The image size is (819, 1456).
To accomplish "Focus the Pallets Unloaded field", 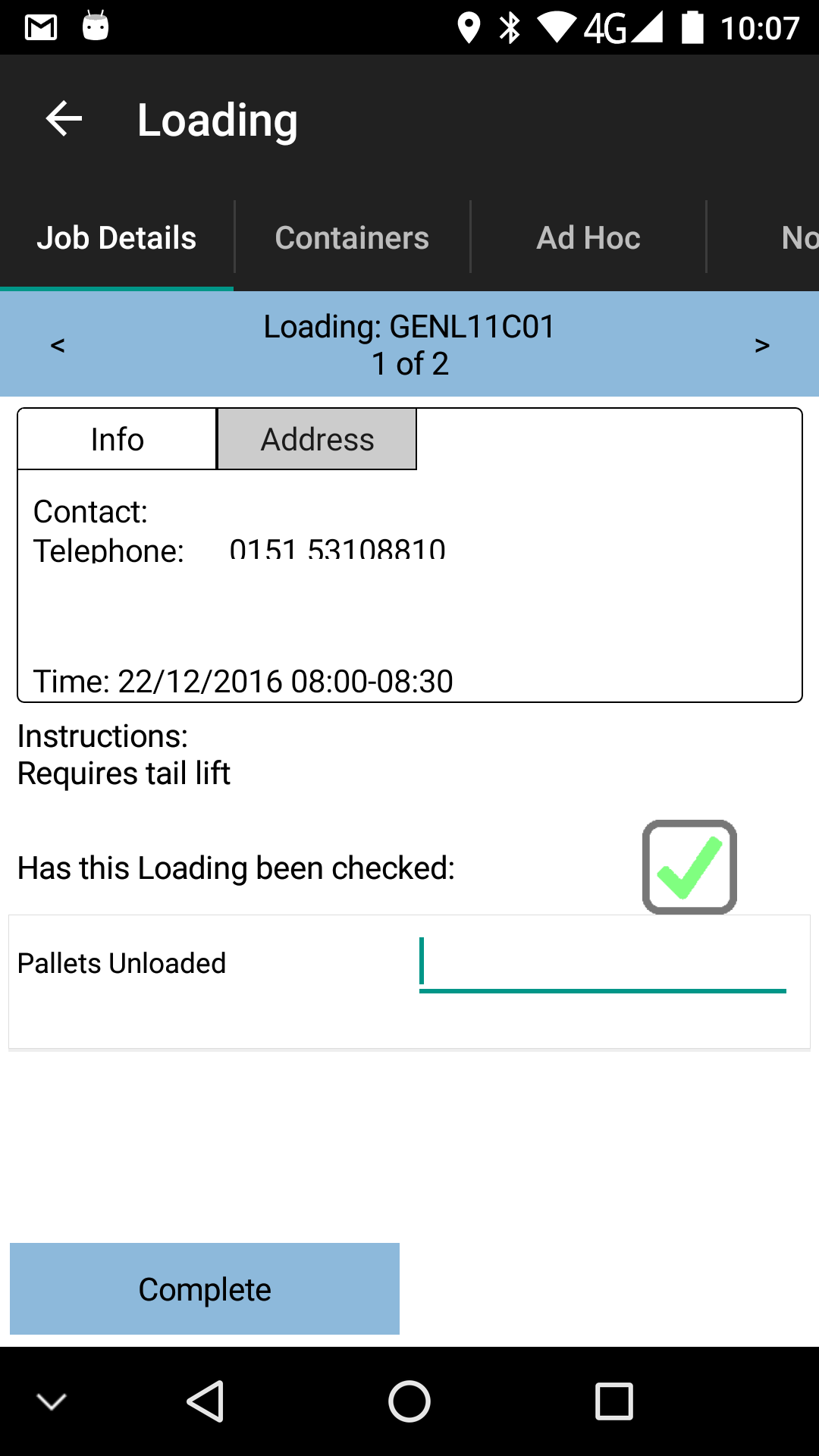I will [x=603, y=964].
